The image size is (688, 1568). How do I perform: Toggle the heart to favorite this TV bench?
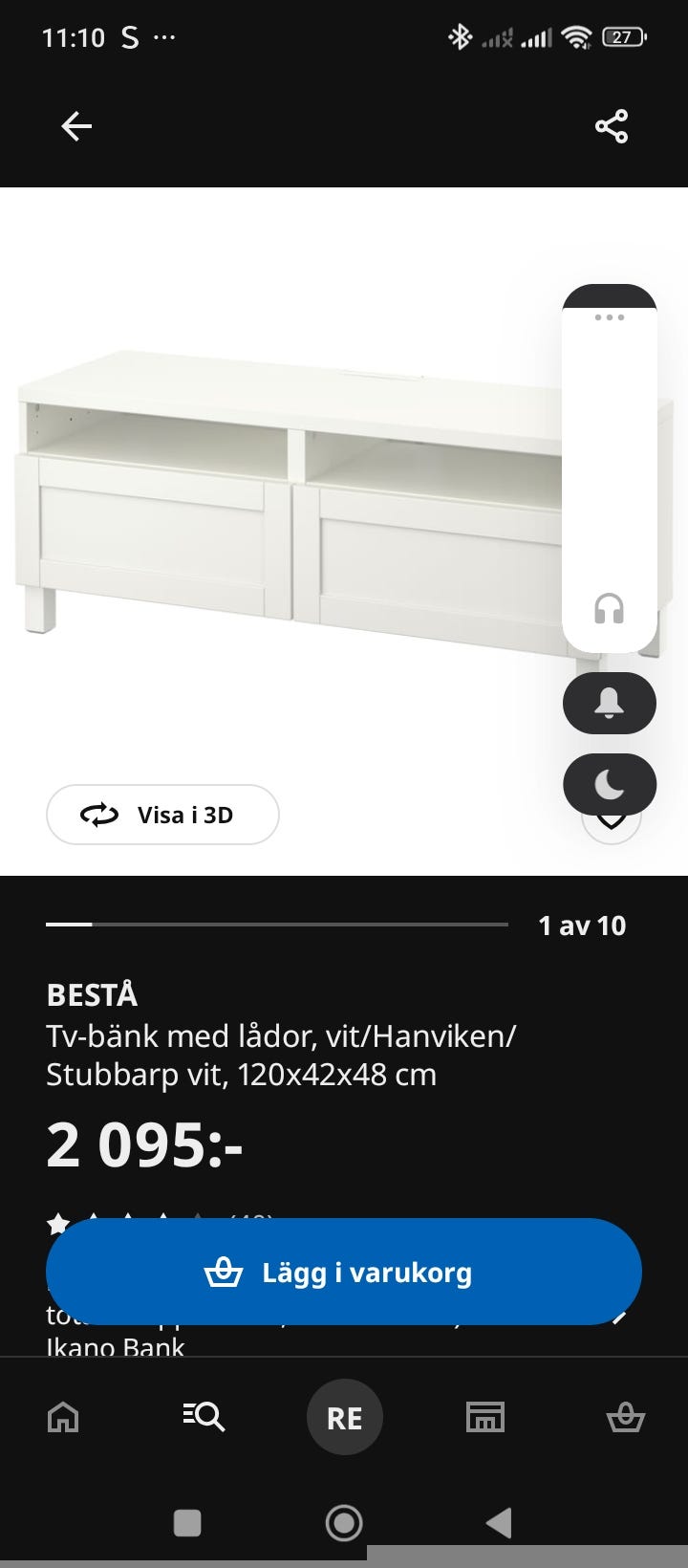pyautogui.click(x=612, y=824)
